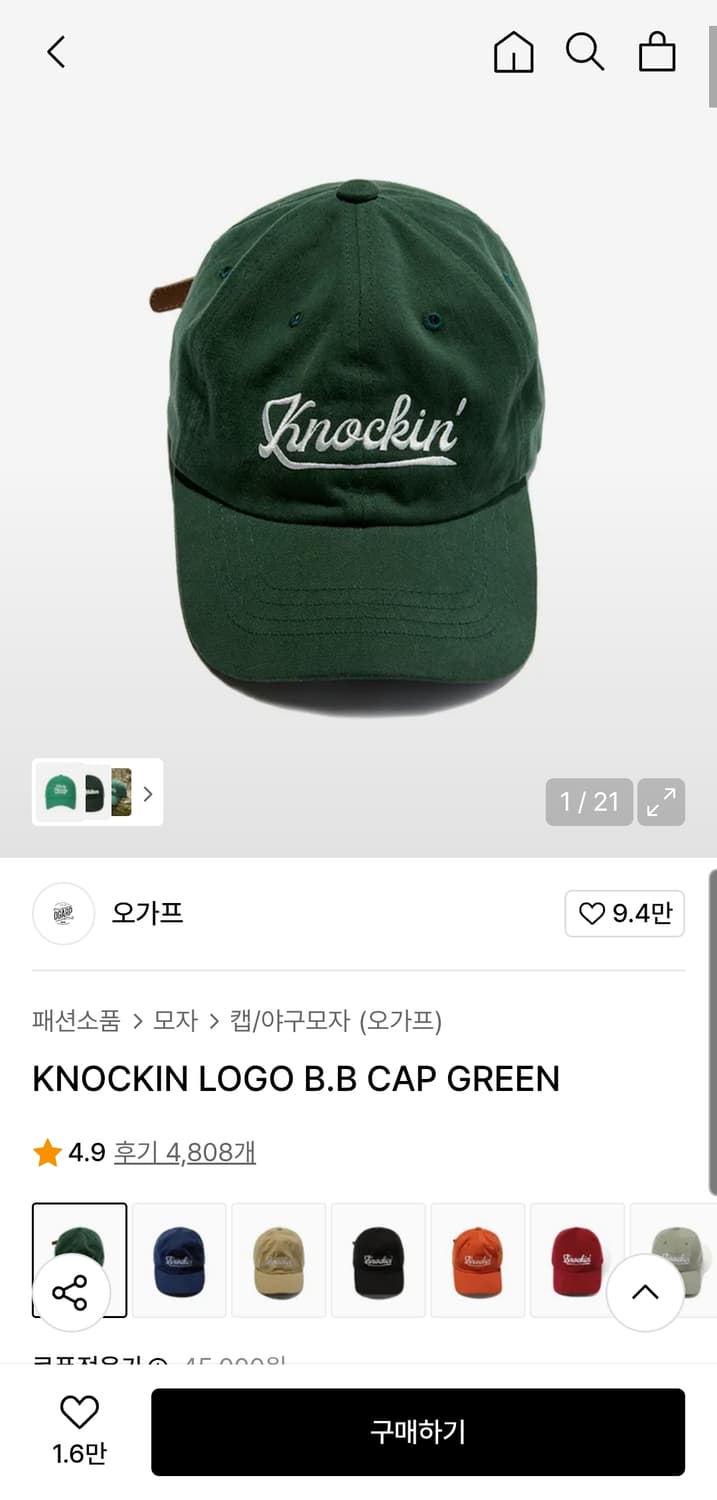Select the black cap color option

(x=378, y=1260)
